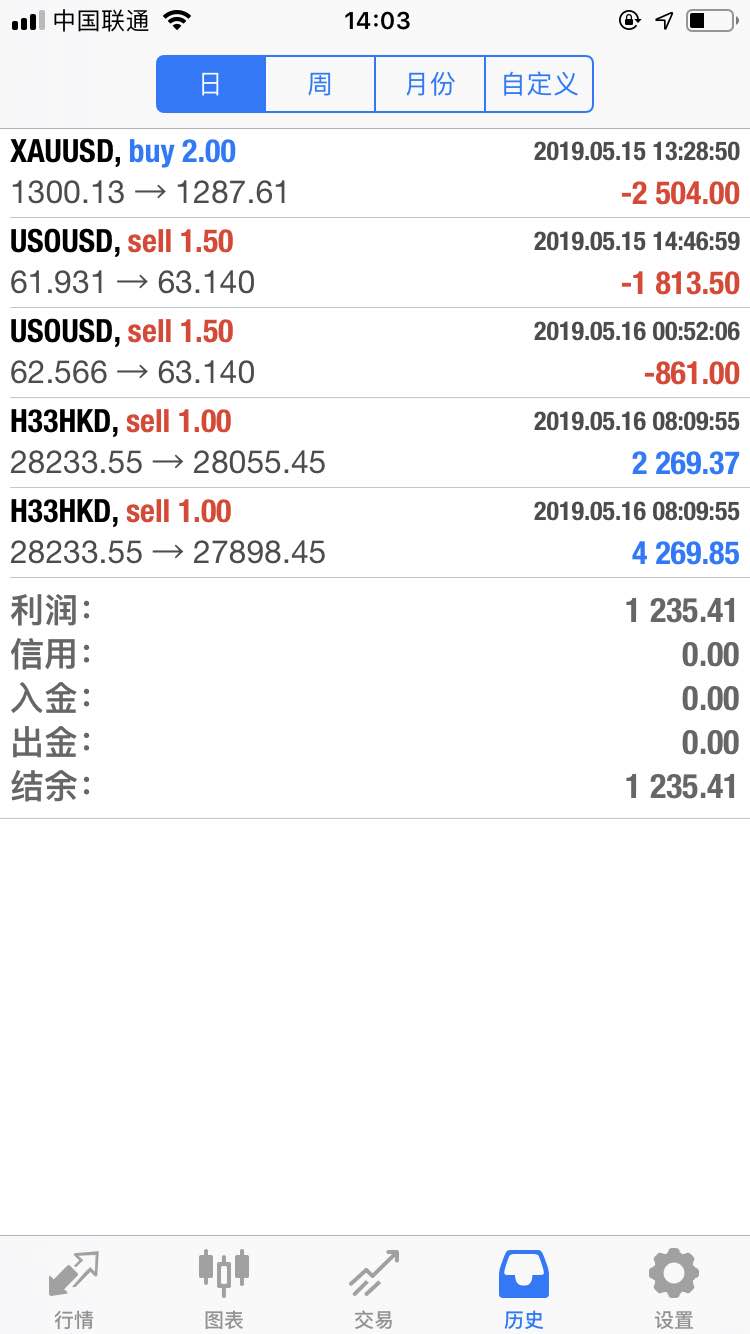Open the H33HKD trade with profit 4 269.85
The height and width of the screenshot is (1334, 750).
(x=375, y=533)
